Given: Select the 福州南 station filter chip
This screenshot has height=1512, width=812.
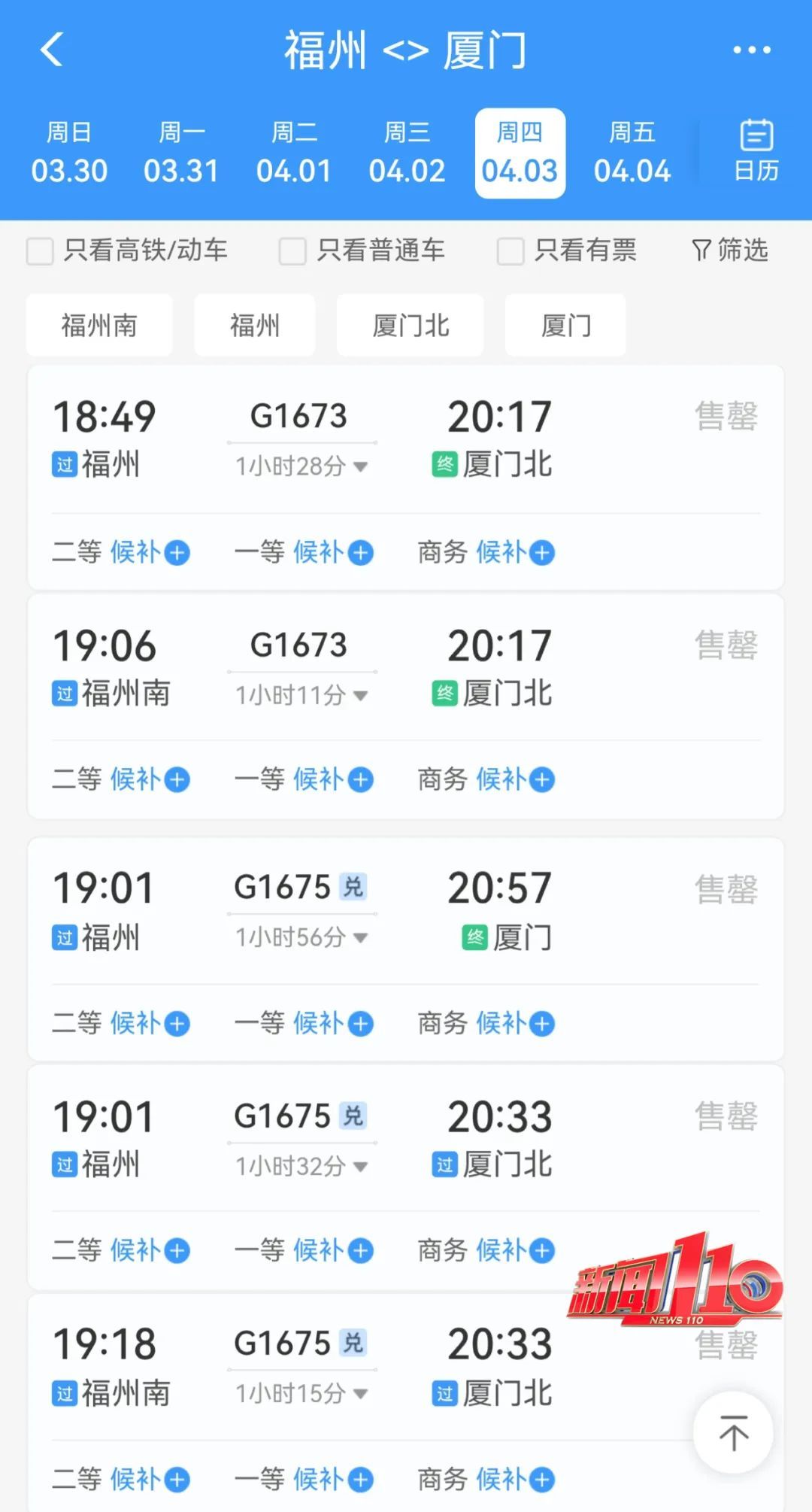Looking at the screenshot, I should (x=99, y=325).
